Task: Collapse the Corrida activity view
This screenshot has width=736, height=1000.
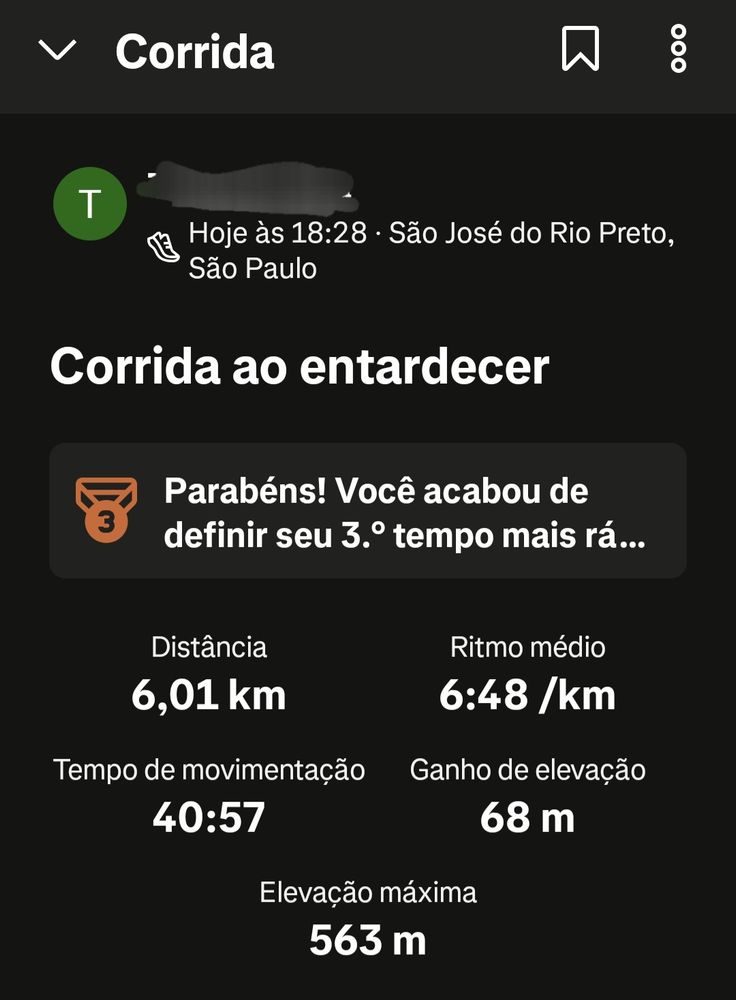Action: pos(57,51)
